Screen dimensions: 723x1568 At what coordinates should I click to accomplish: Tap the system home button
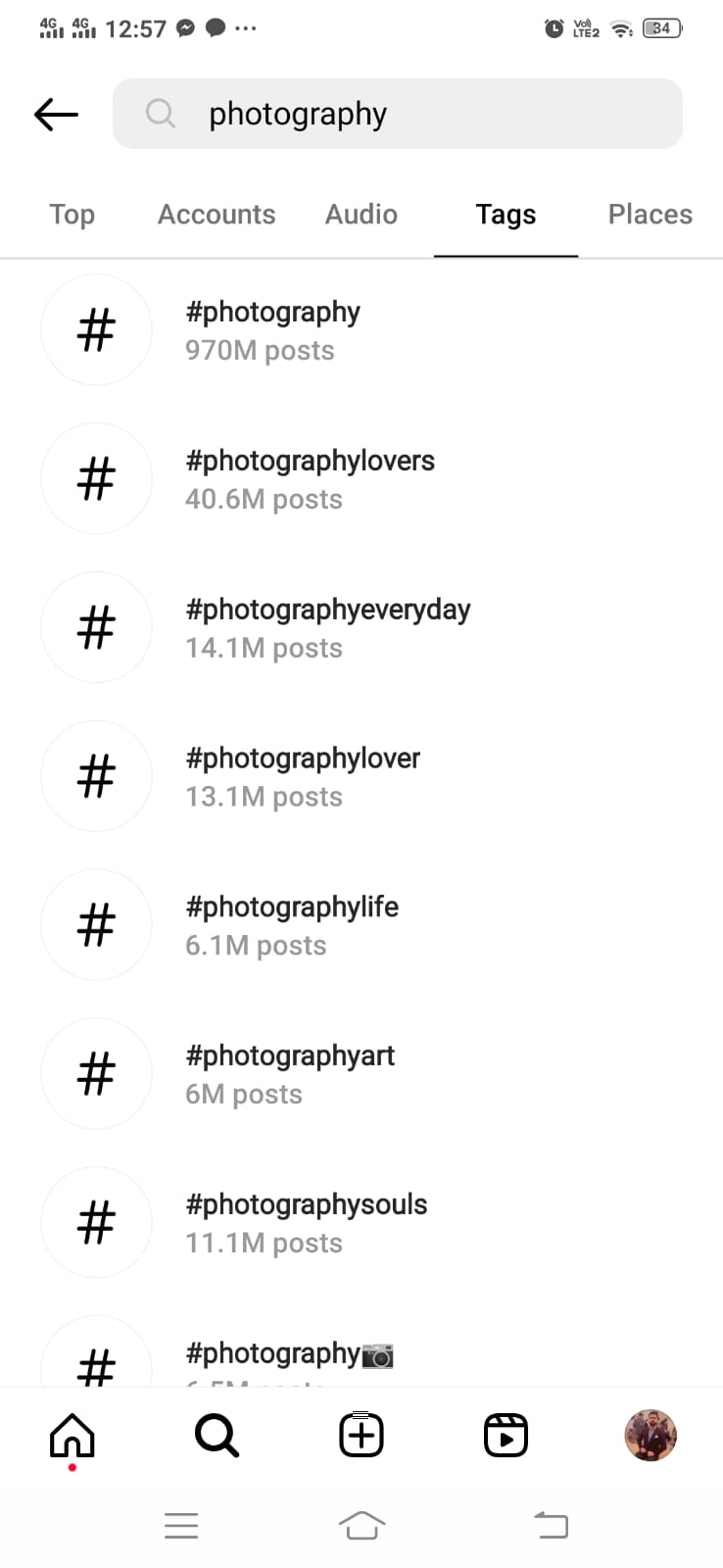pos(361,1525)
